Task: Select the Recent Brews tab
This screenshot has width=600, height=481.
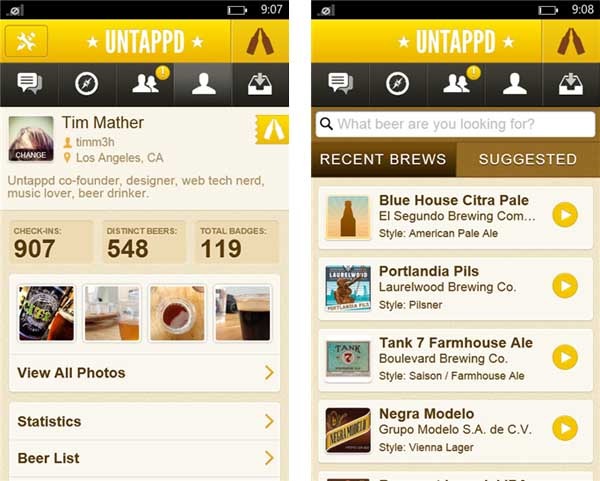Action: point(383,159)
